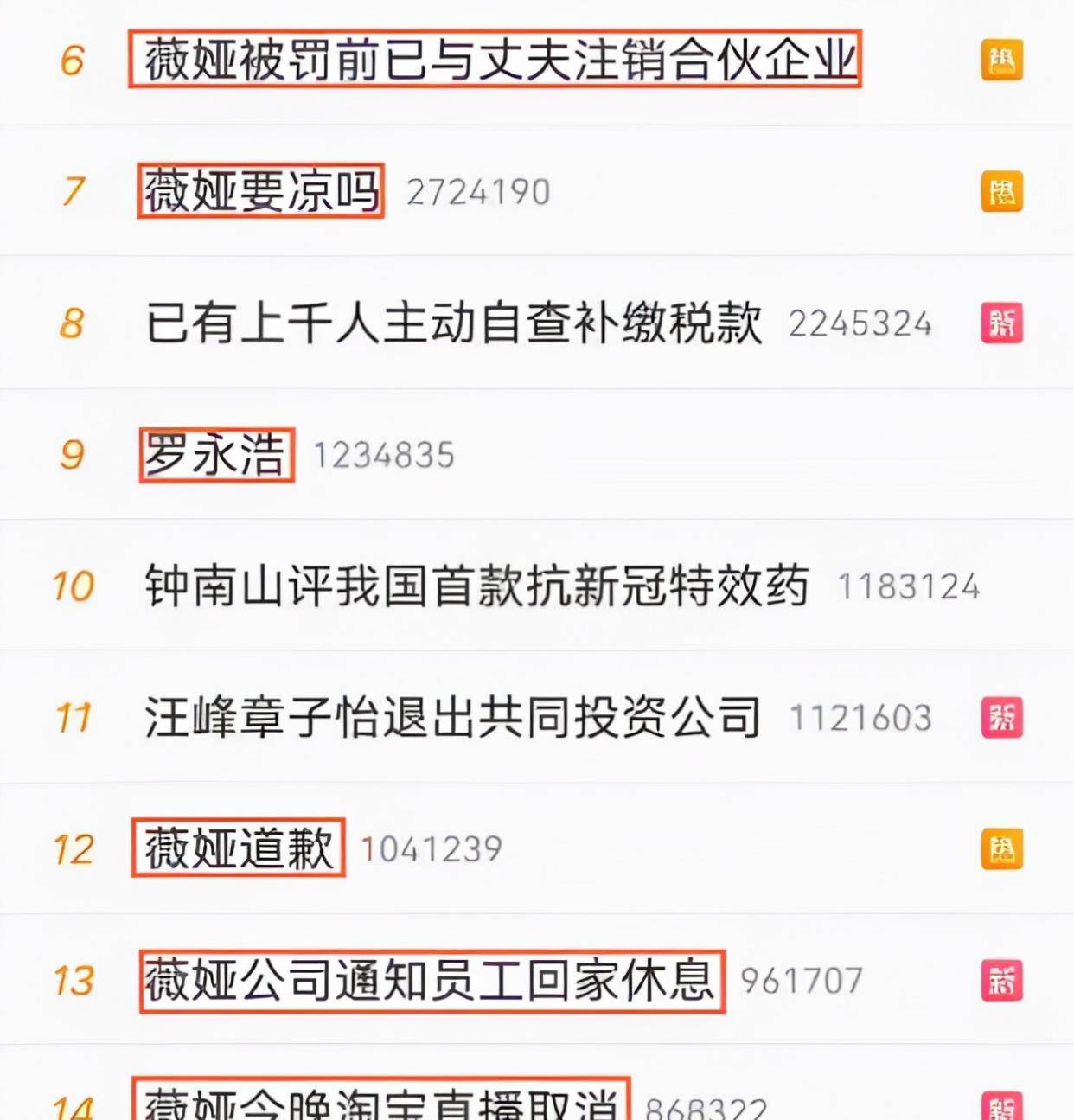Open the 罗永浩 hot search entry

click(215, 455)
